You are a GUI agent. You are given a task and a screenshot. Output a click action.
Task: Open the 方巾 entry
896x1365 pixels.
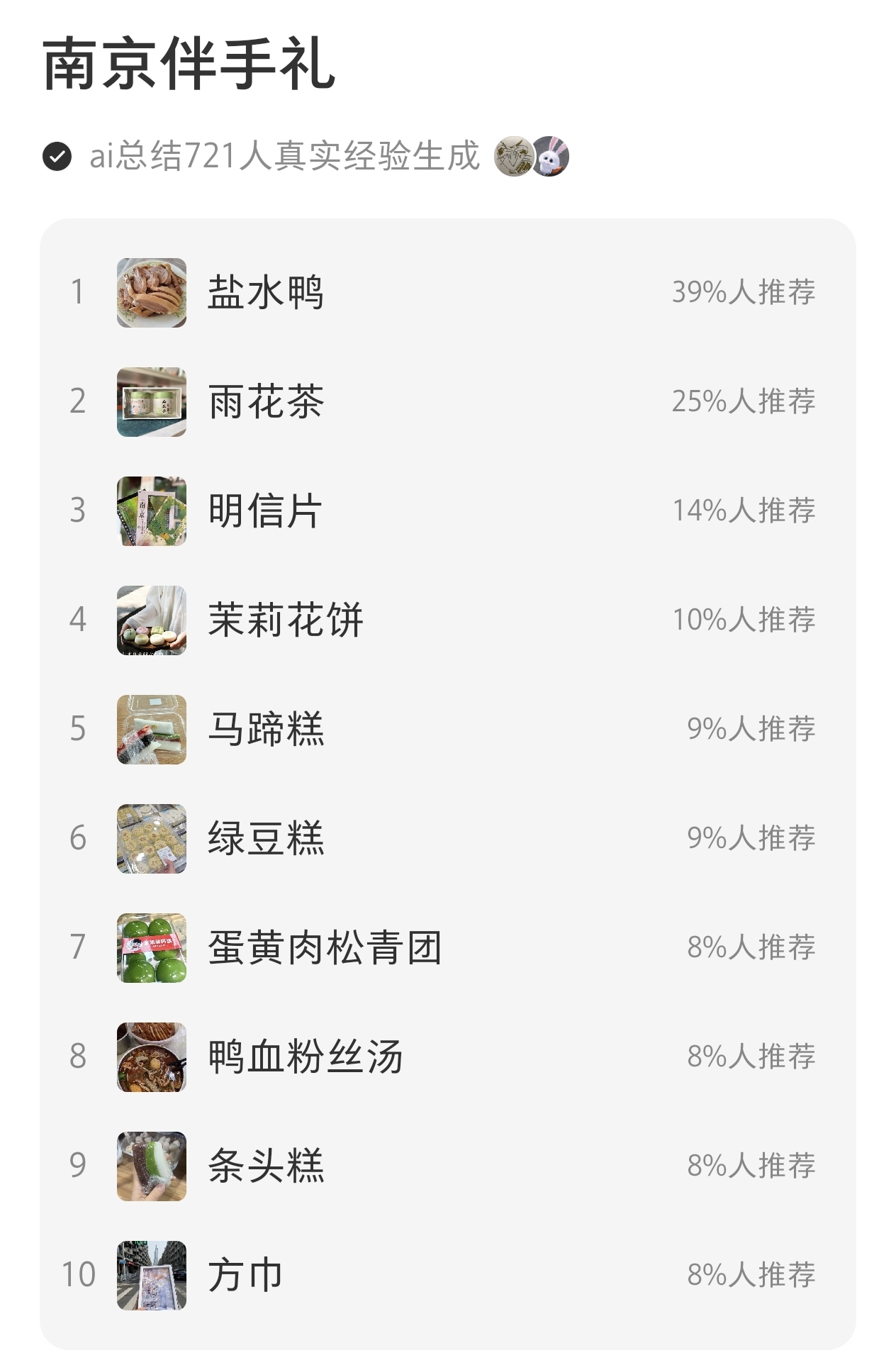[x=245, y=1275]
